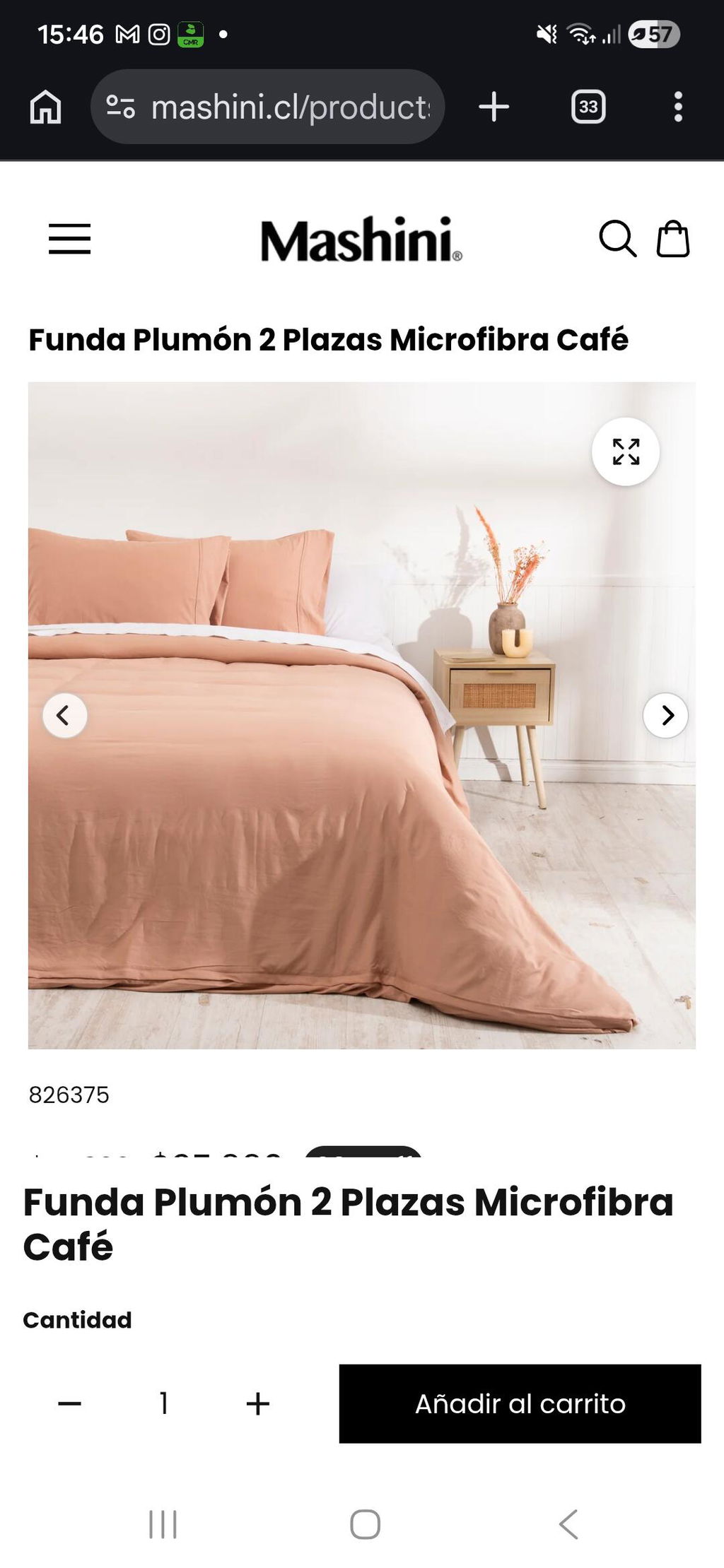Go to the browser home page
The width and height of the screenshot is (724, 1568).
tap(46, 107)
